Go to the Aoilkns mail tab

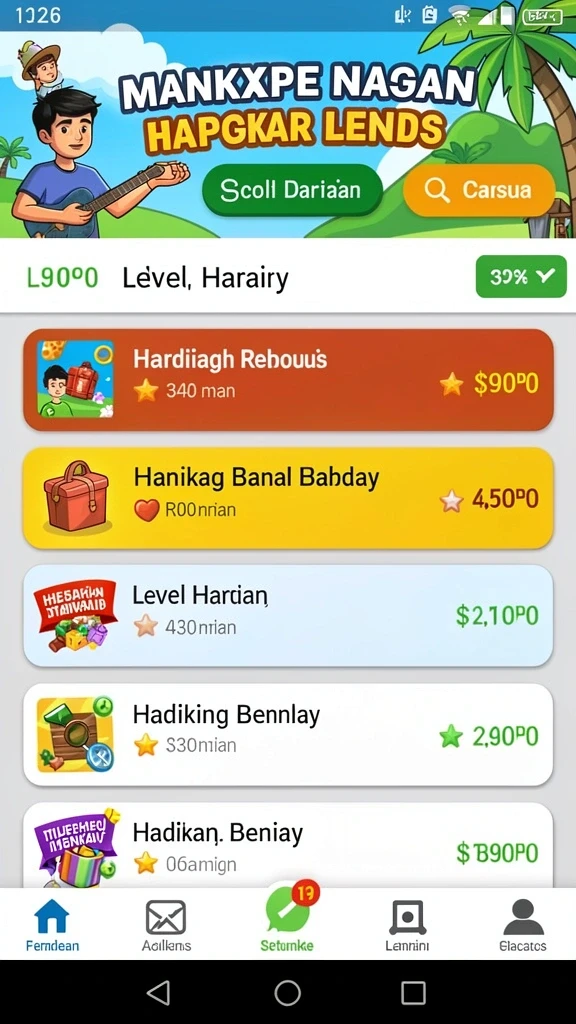click(x=166, y=925)
